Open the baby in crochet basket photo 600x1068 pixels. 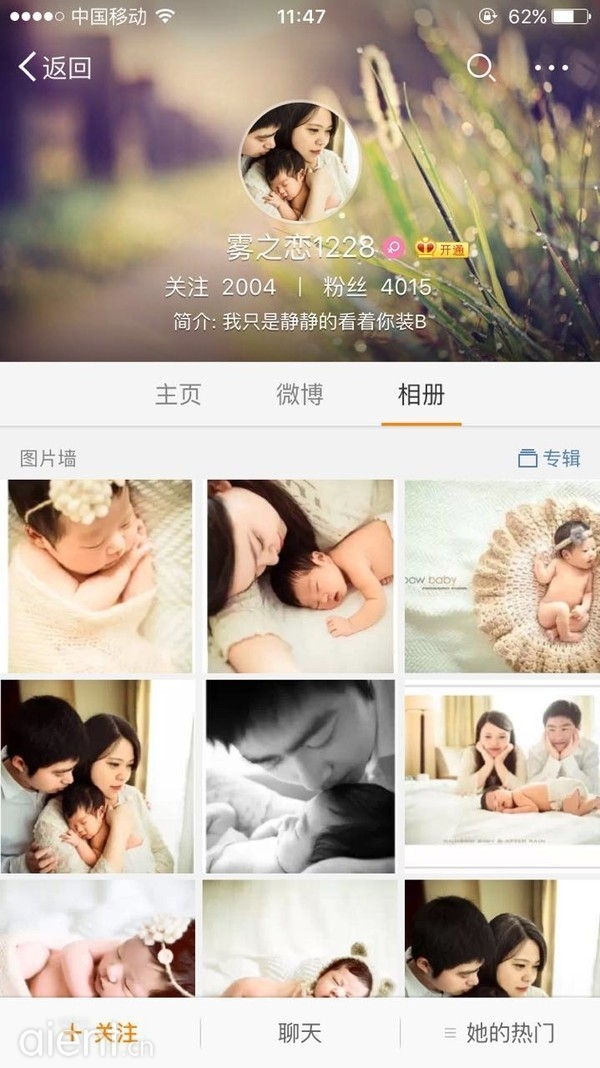point(502,576)
